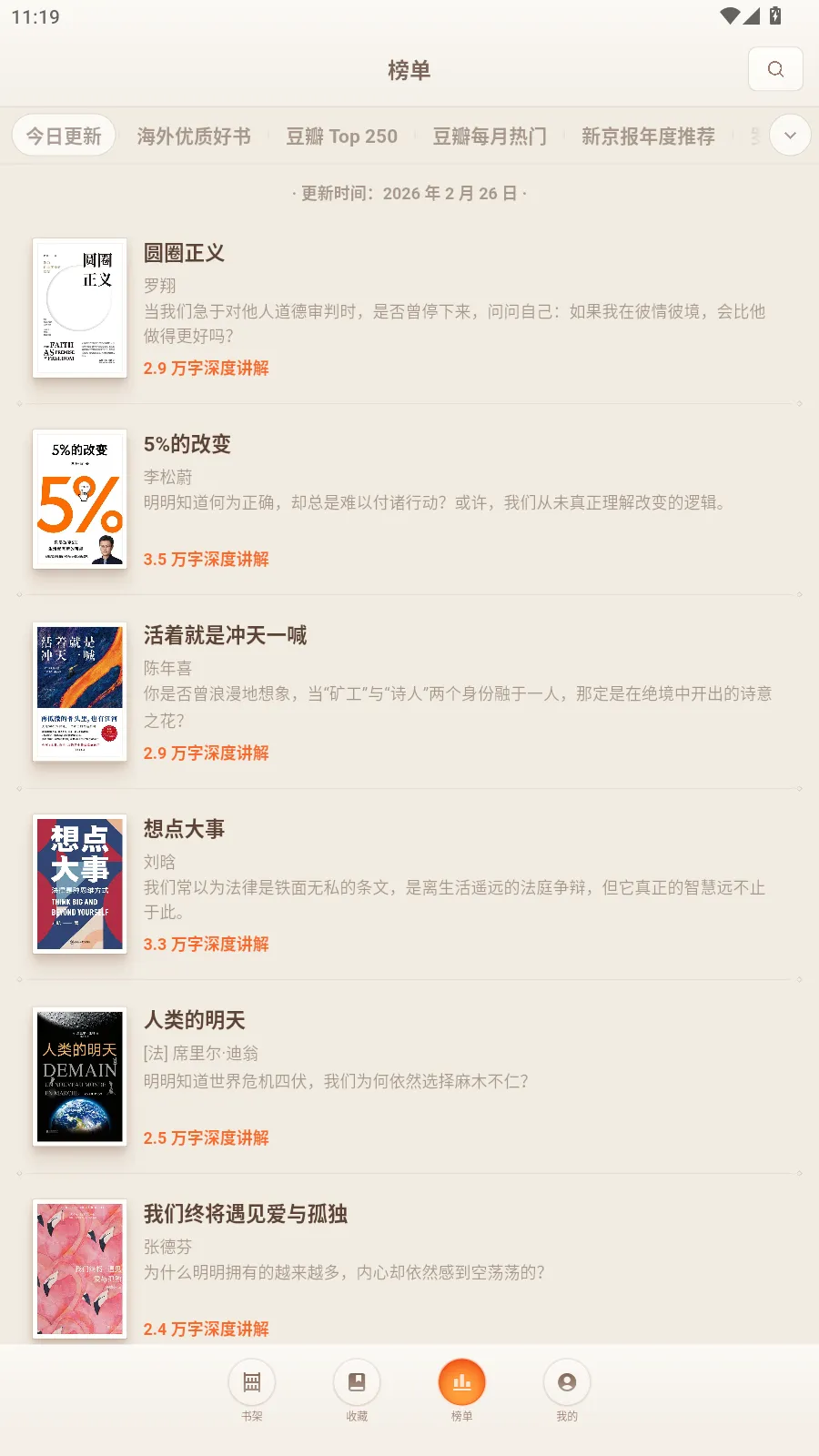The height and width of the screenshot is (1456, 819).
Task: Open the 新京报年度推荐 tab
Action: pos(648,136)
